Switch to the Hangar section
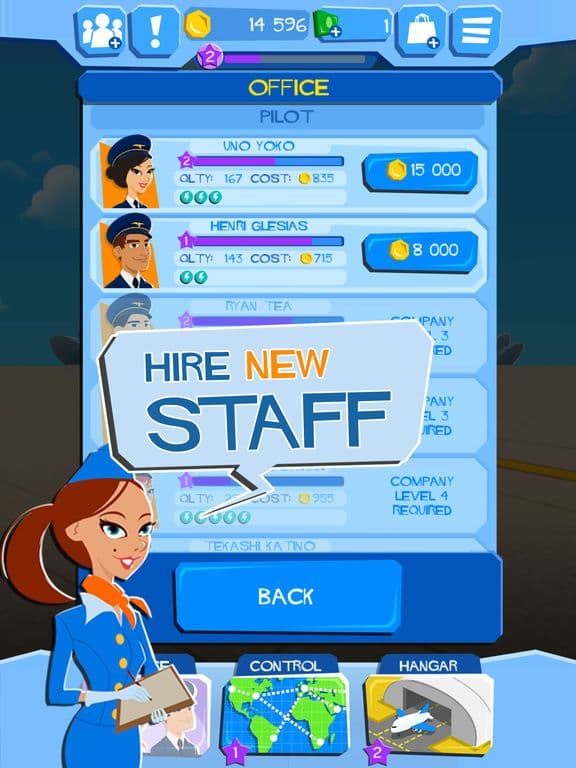576x768 pixels. 429,707
